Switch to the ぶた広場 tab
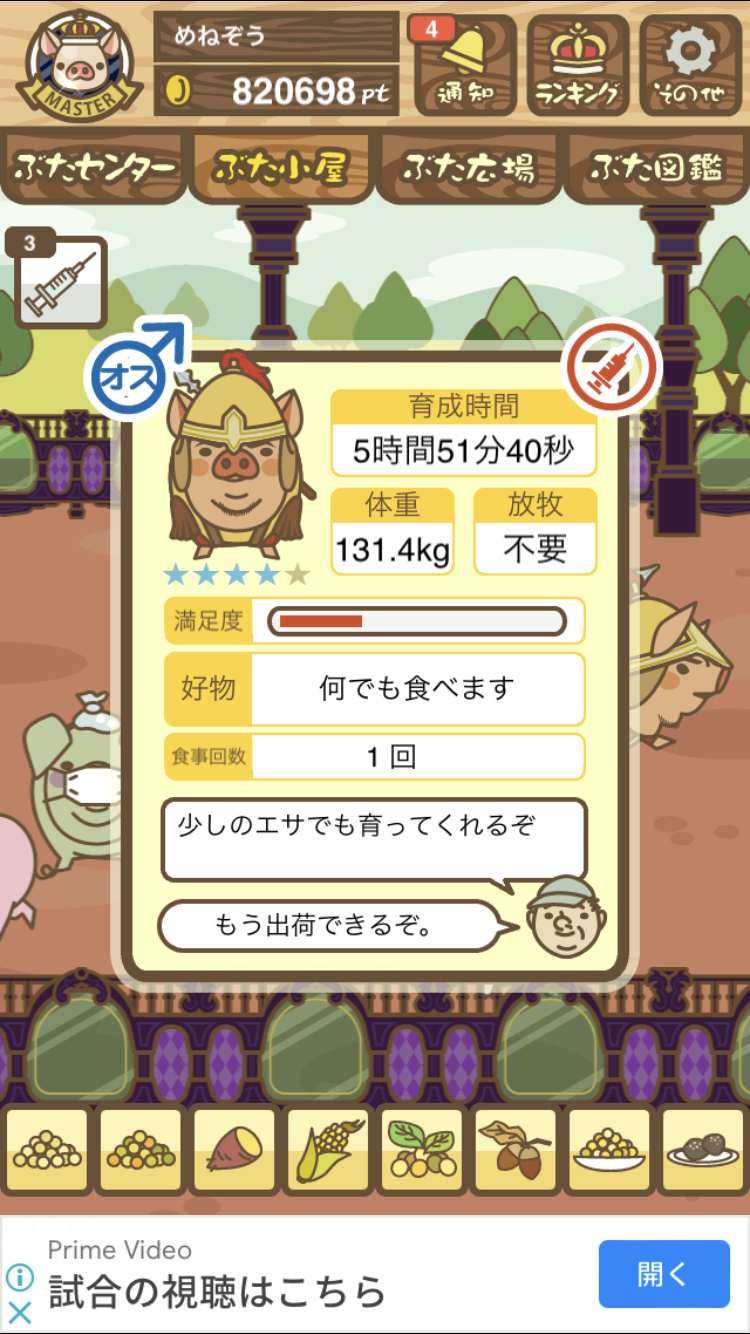Screen dimensions: 750x1334 (469, 168)
